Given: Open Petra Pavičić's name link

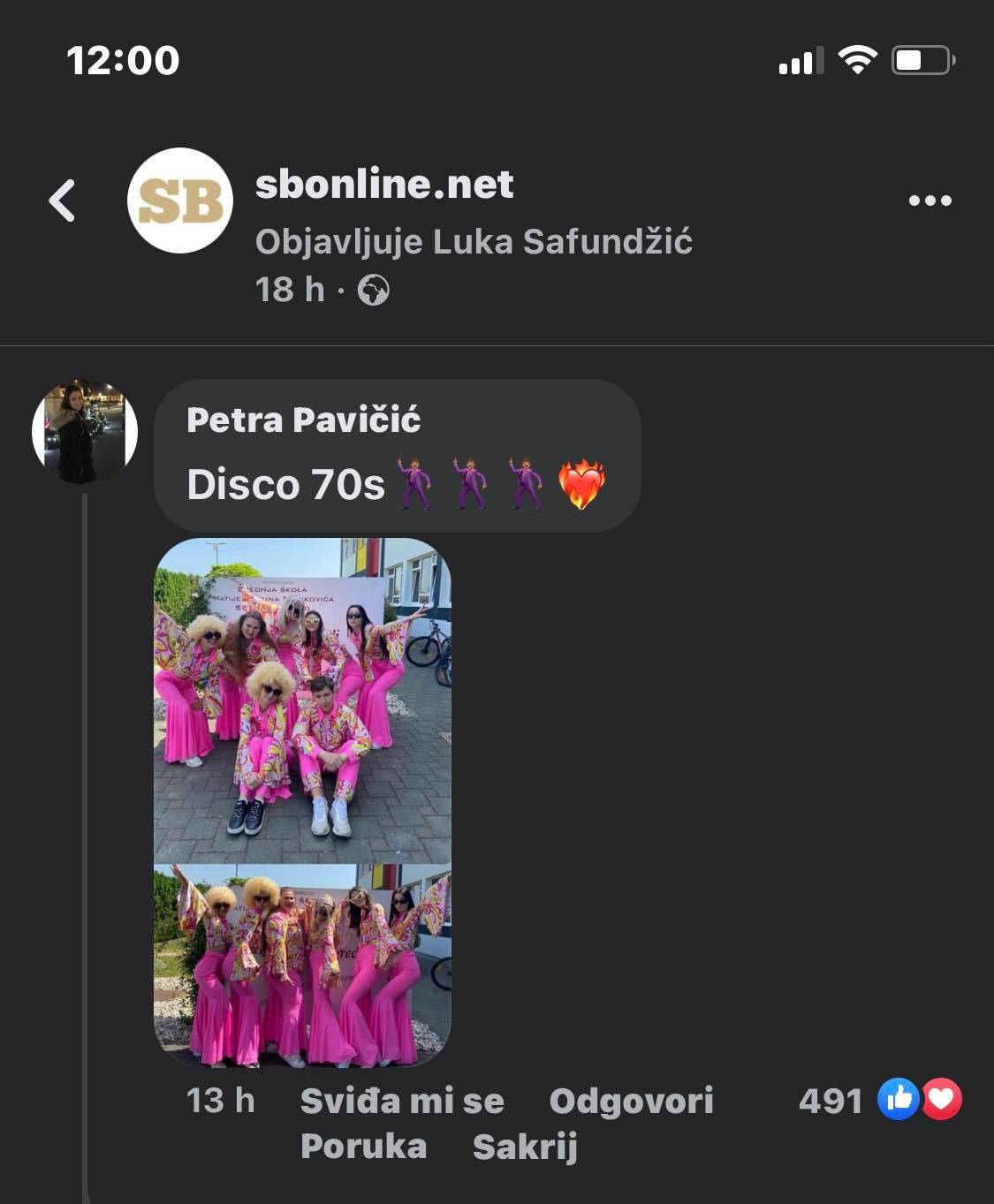Looking at the screenshot, I should click(303, 420).
